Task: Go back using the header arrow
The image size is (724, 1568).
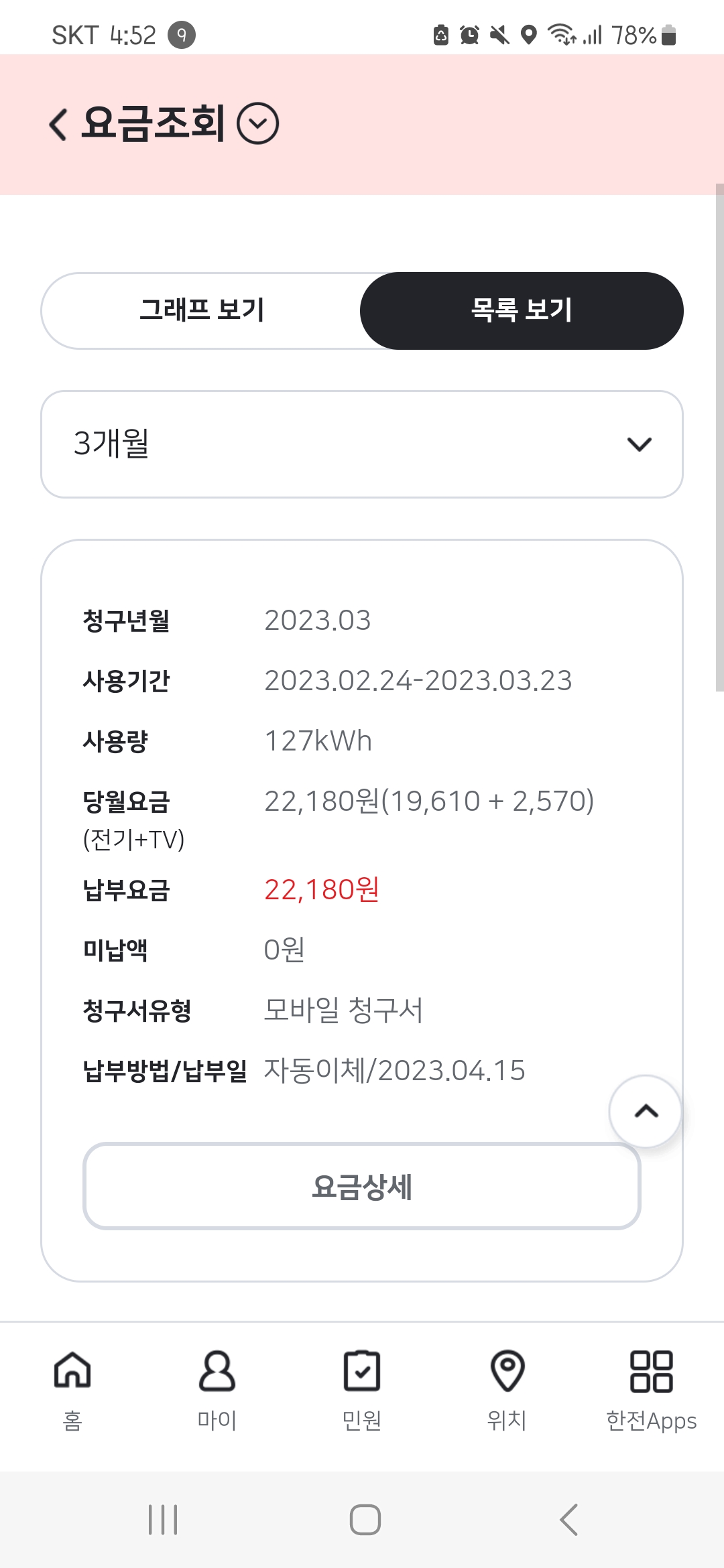Action: [x=58, y=124]
